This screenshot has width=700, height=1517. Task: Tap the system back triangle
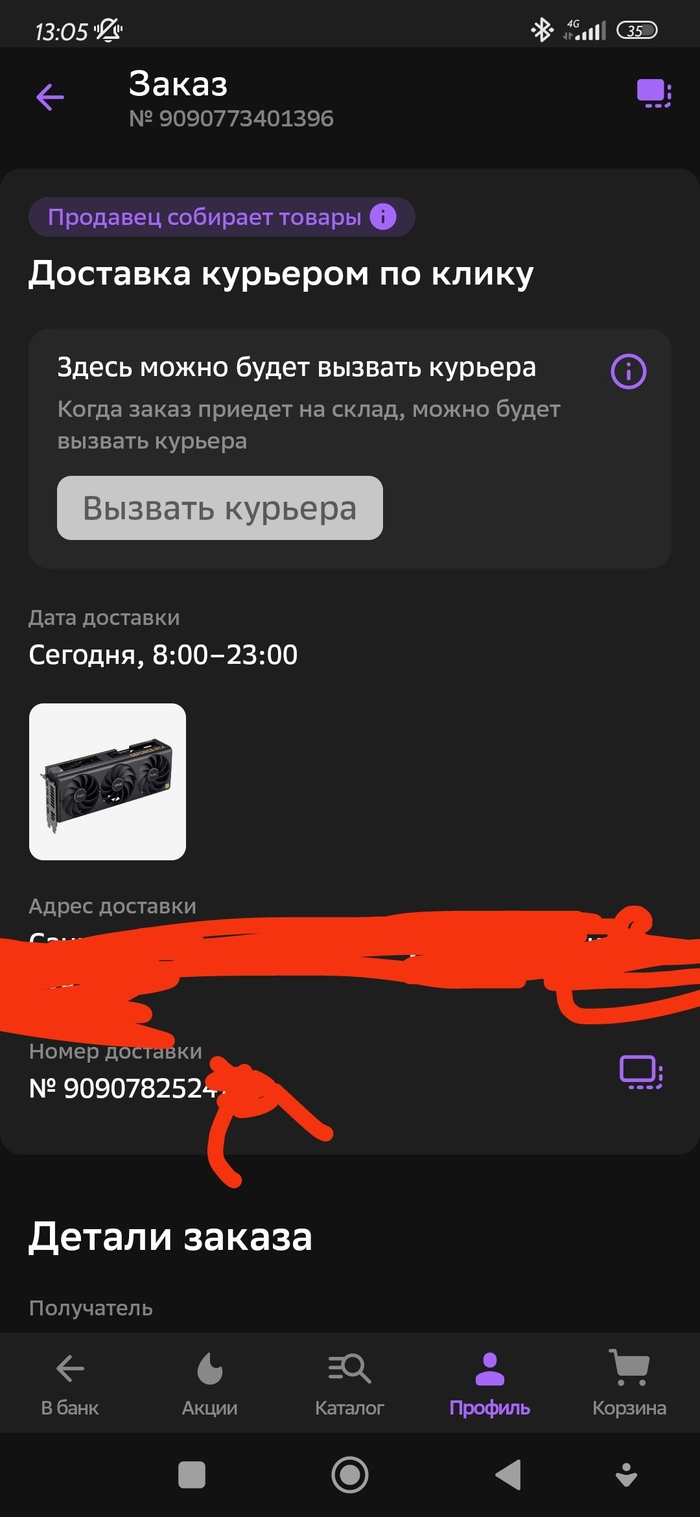508,1474
